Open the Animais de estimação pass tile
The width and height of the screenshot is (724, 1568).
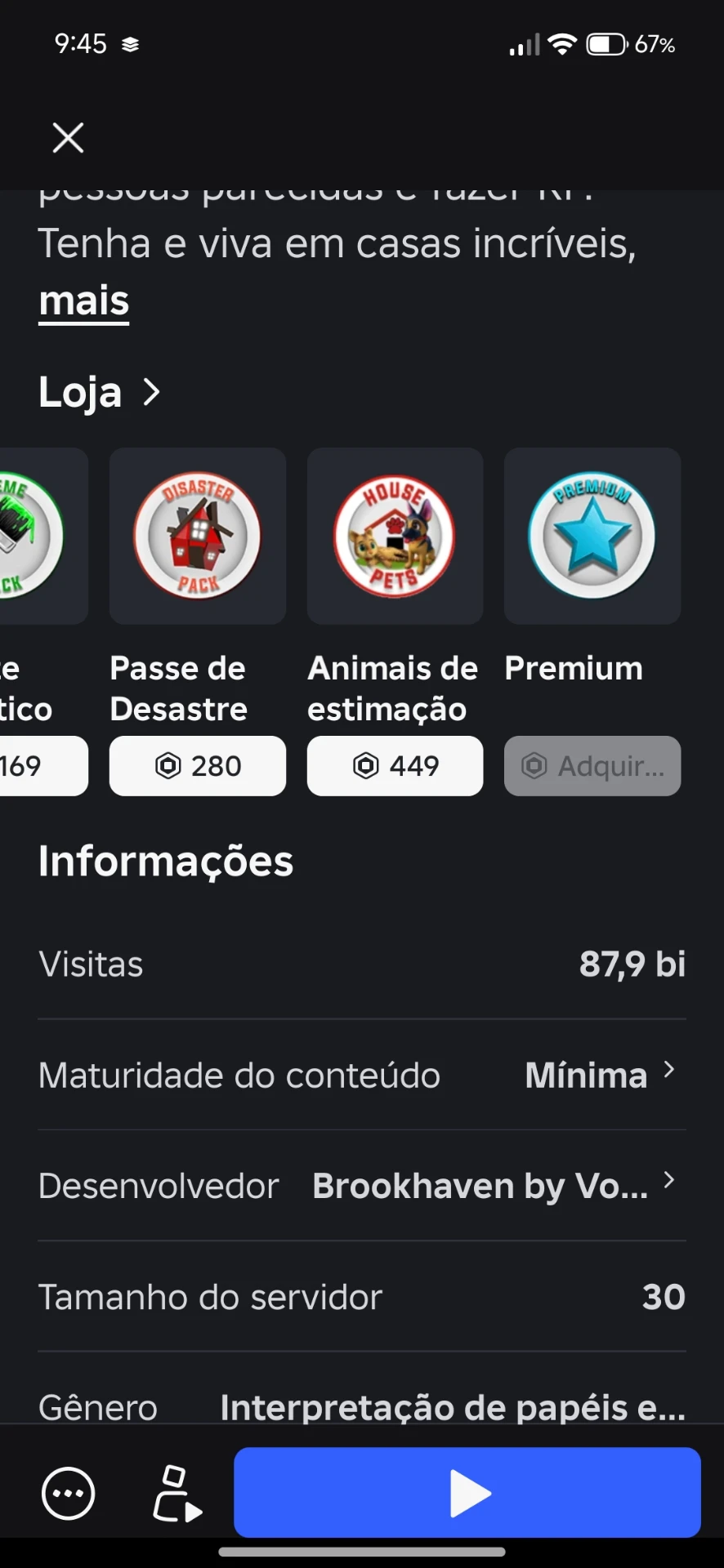coord(395,536)
